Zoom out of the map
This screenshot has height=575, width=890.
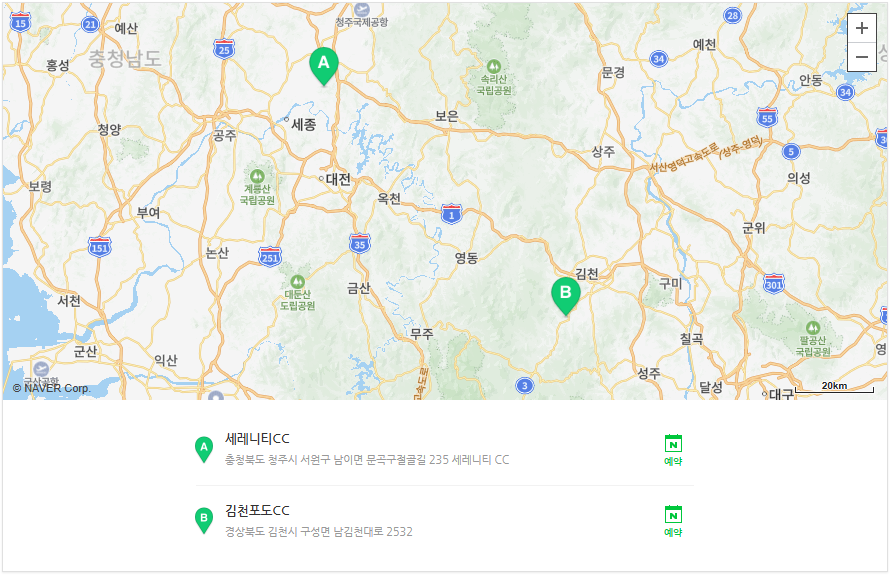point(861,58)
